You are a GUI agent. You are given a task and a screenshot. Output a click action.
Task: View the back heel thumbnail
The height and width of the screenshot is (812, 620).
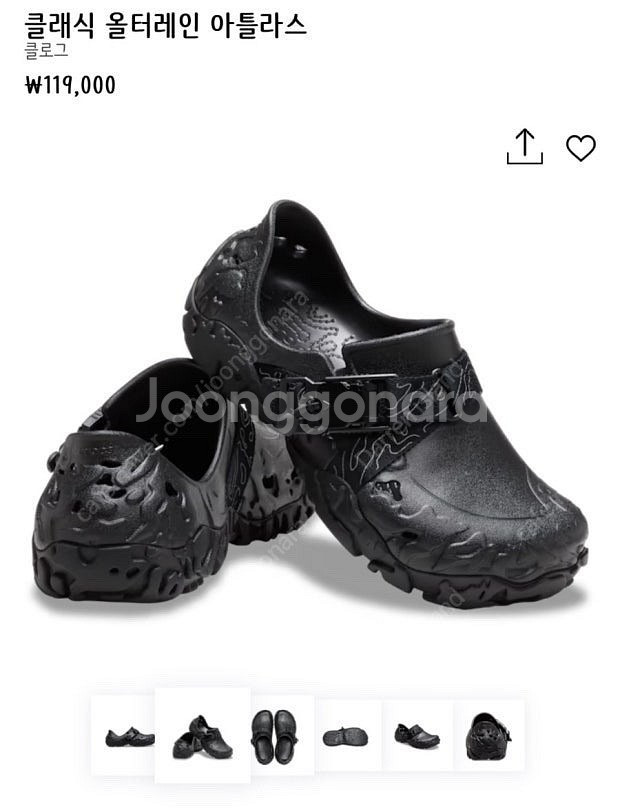[489, 737]
